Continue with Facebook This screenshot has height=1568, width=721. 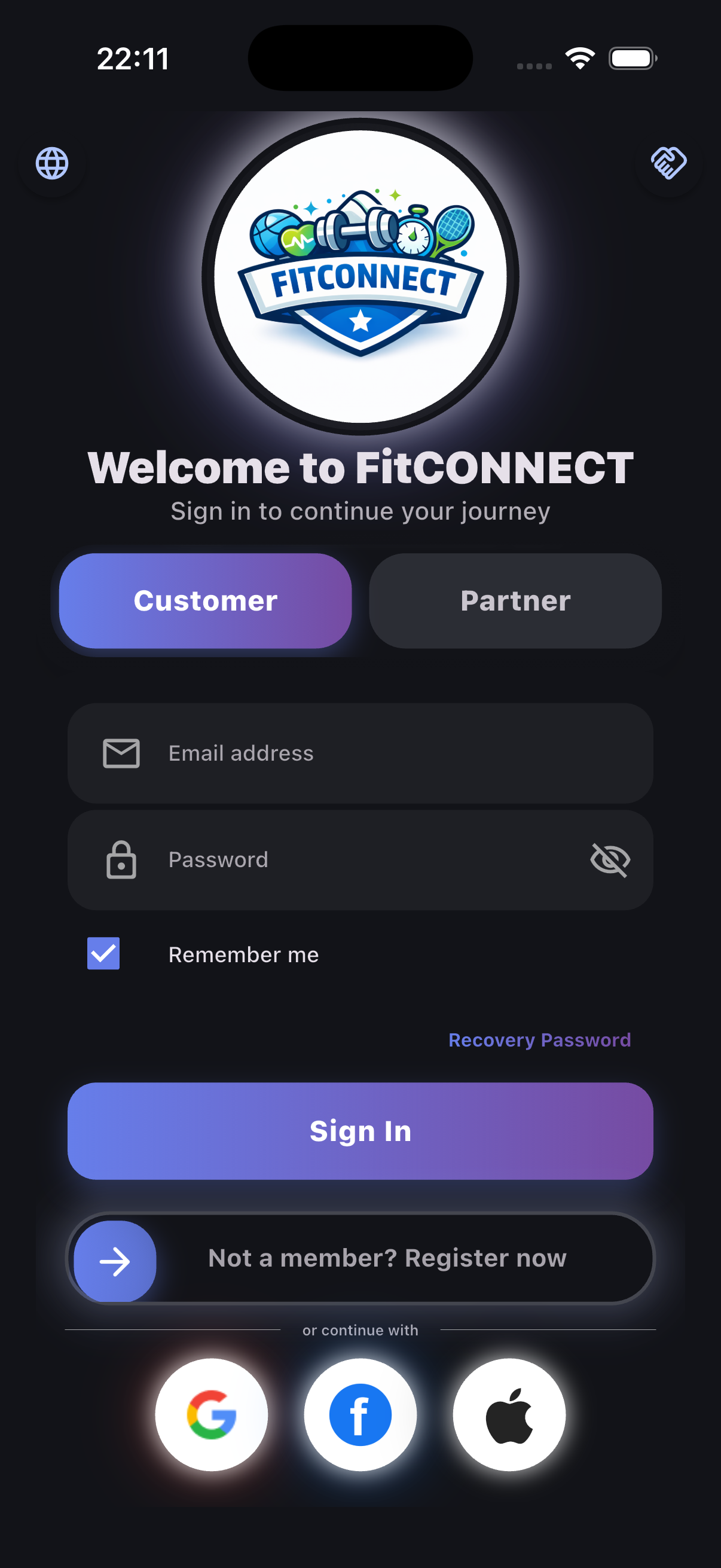pos(360,1415)
